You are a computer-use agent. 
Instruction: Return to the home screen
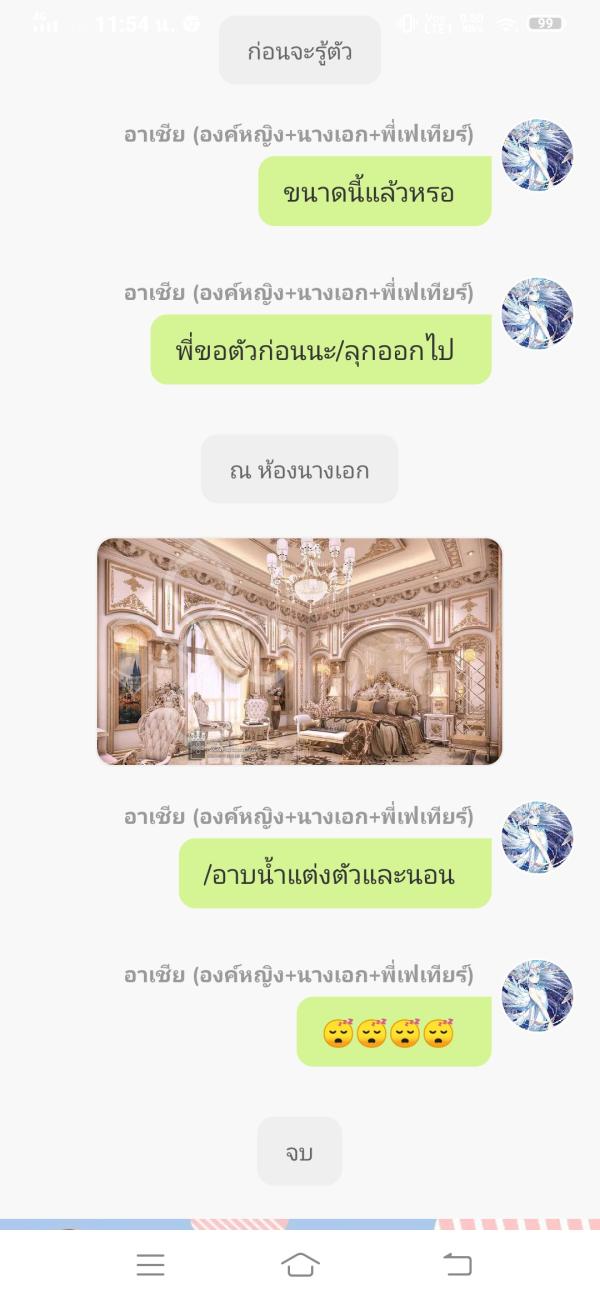point(300,1264)
